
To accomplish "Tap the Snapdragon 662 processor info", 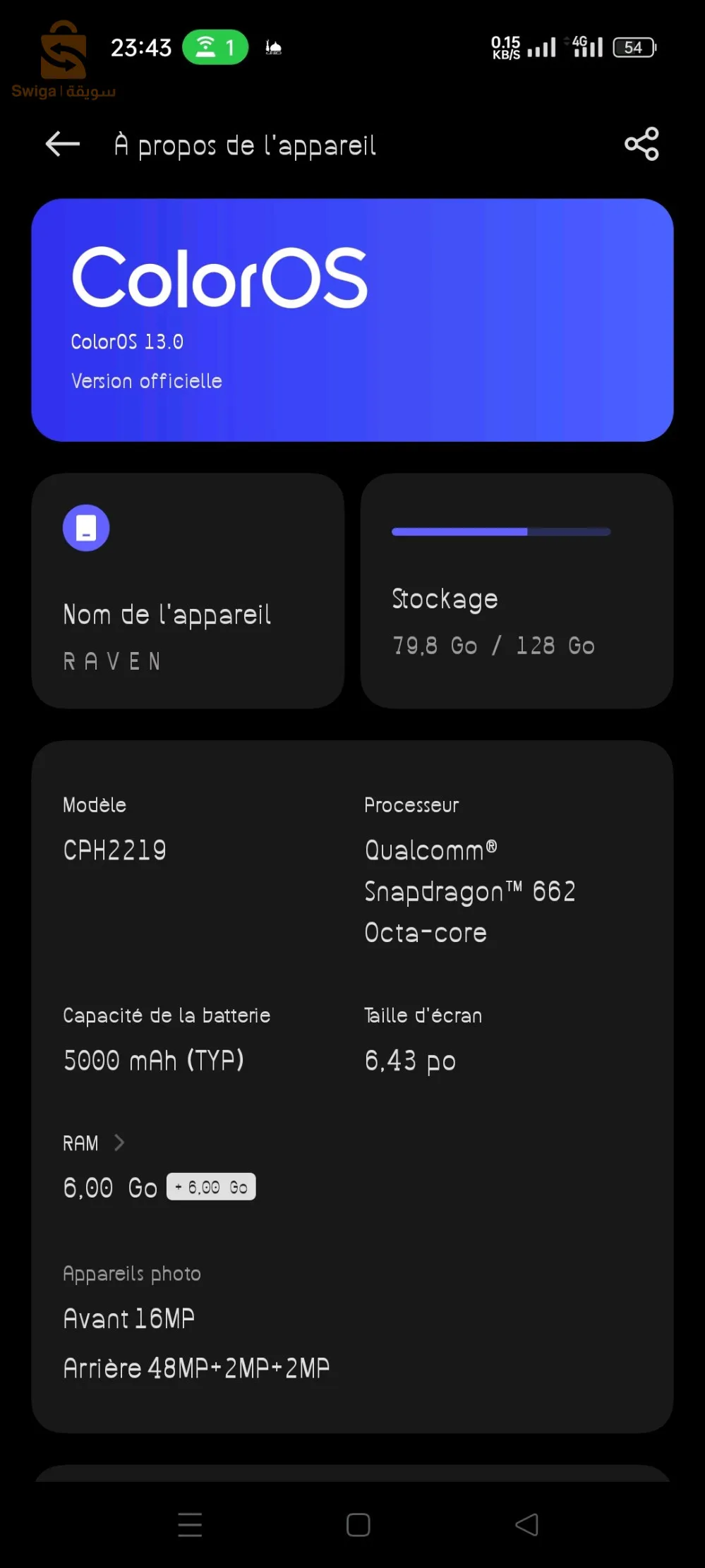I will [470, 891].
